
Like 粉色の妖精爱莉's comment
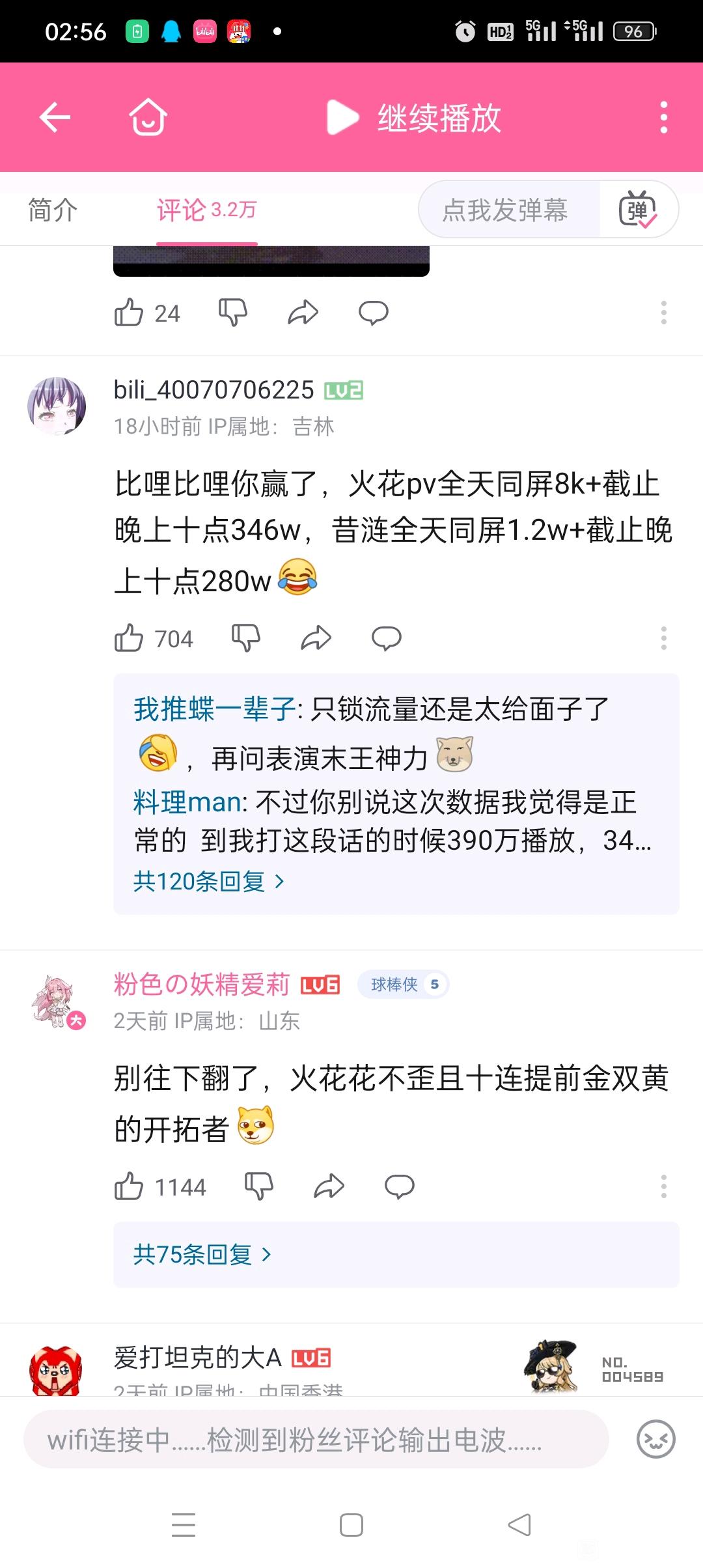pyautogui.click(x=129, y=1187)
